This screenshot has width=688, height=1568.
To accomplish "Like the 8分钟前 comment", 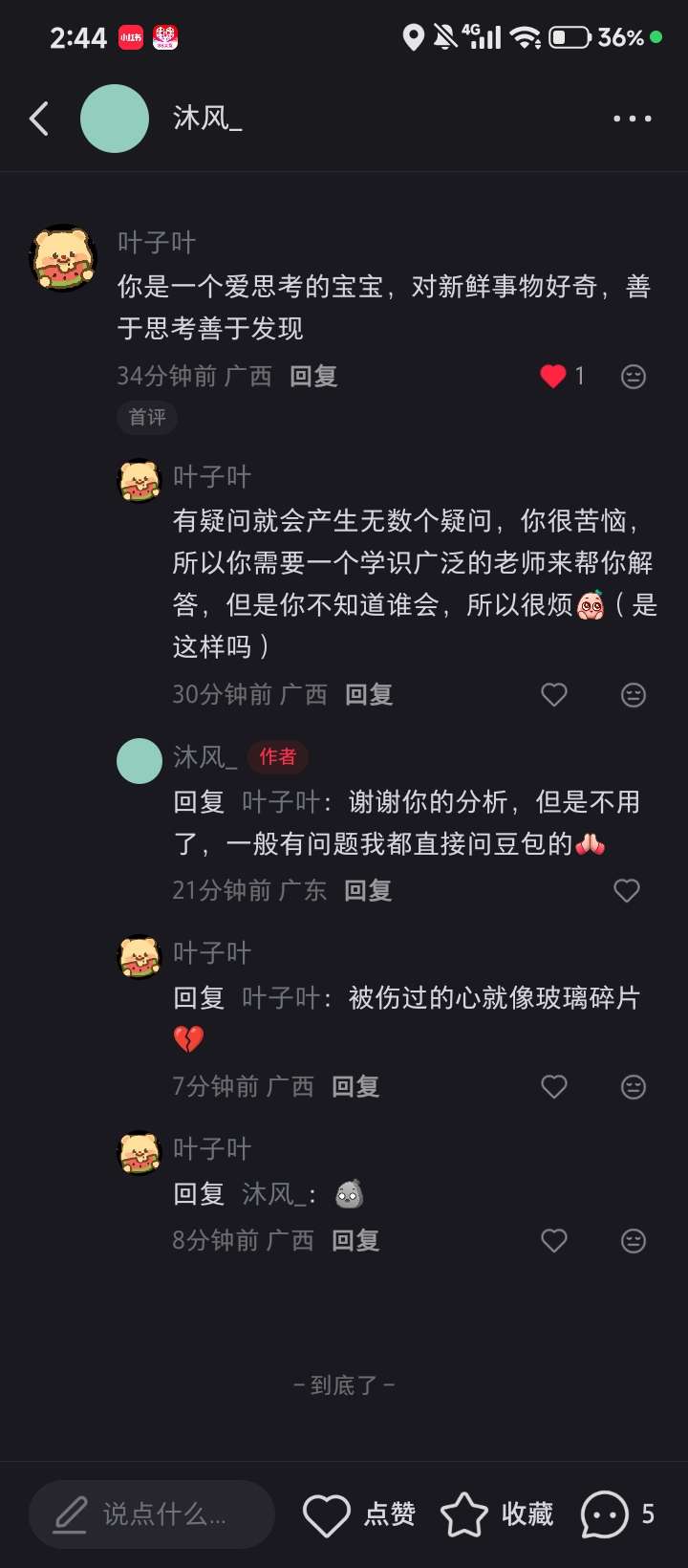I will [x=554, y=1240].
